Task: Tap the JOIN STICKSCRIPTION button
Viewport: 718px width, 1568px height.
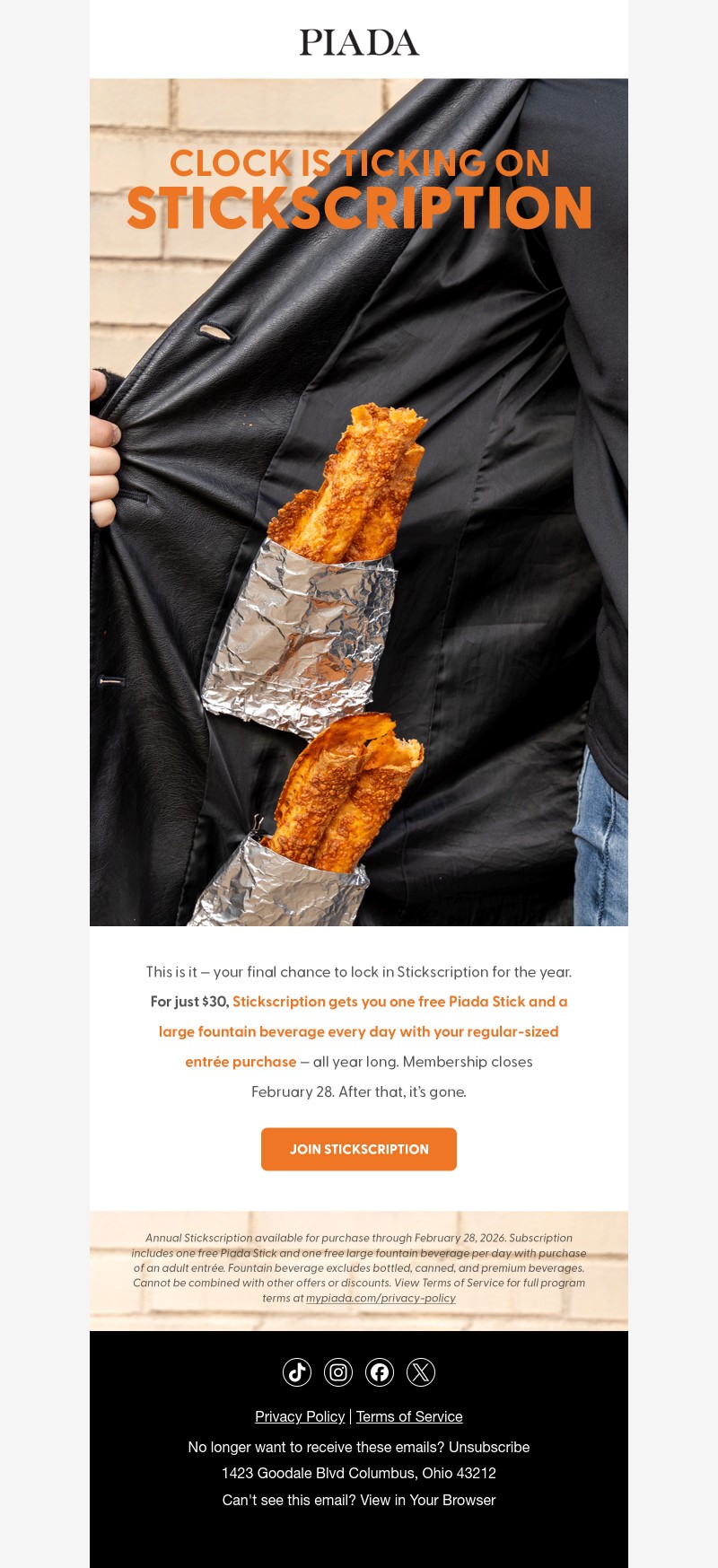Action: point(359,1149)
